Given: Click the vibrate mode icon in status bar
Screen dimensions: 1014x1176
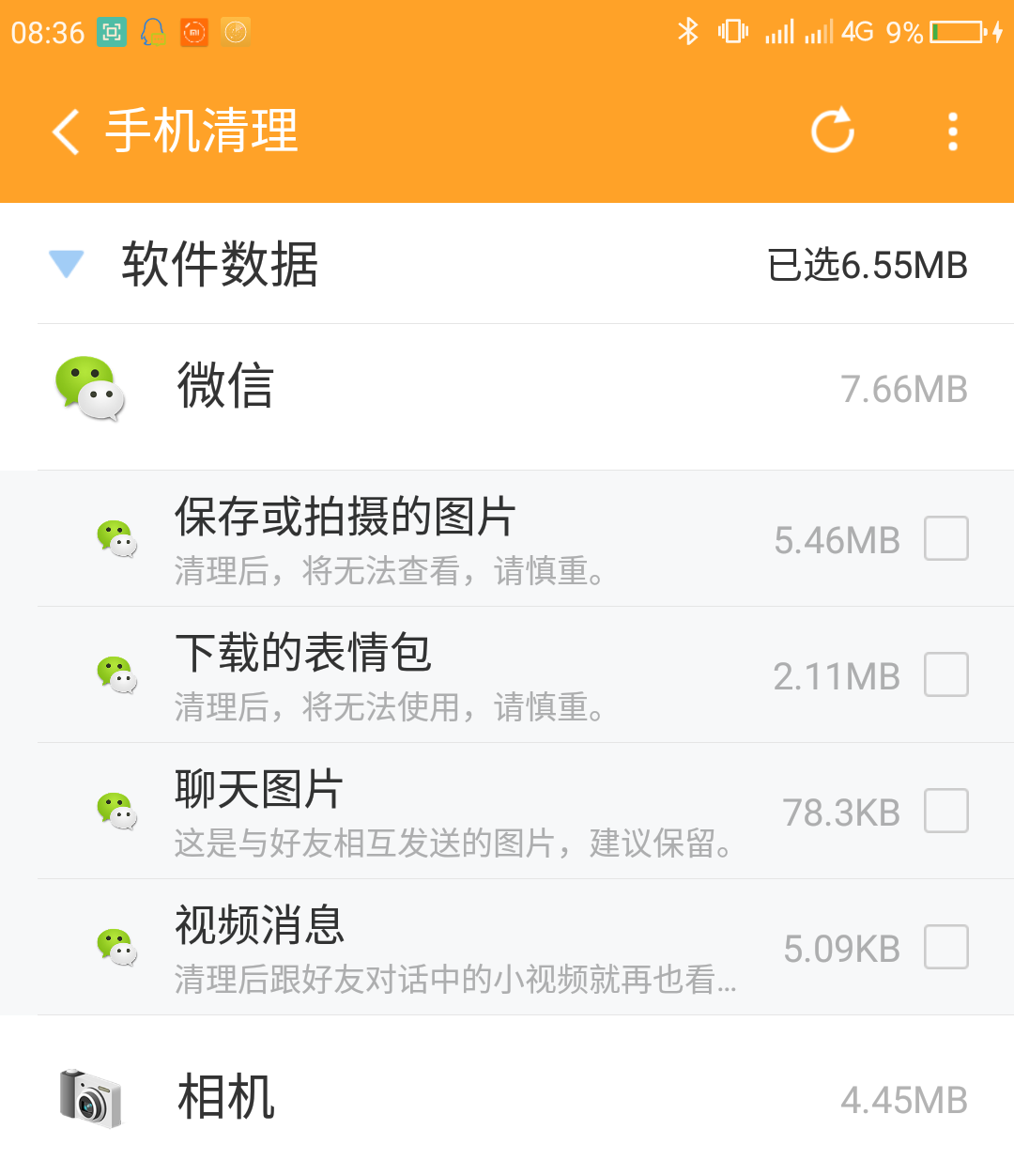Looking at the screenshot, I should [x=732, y=31].
